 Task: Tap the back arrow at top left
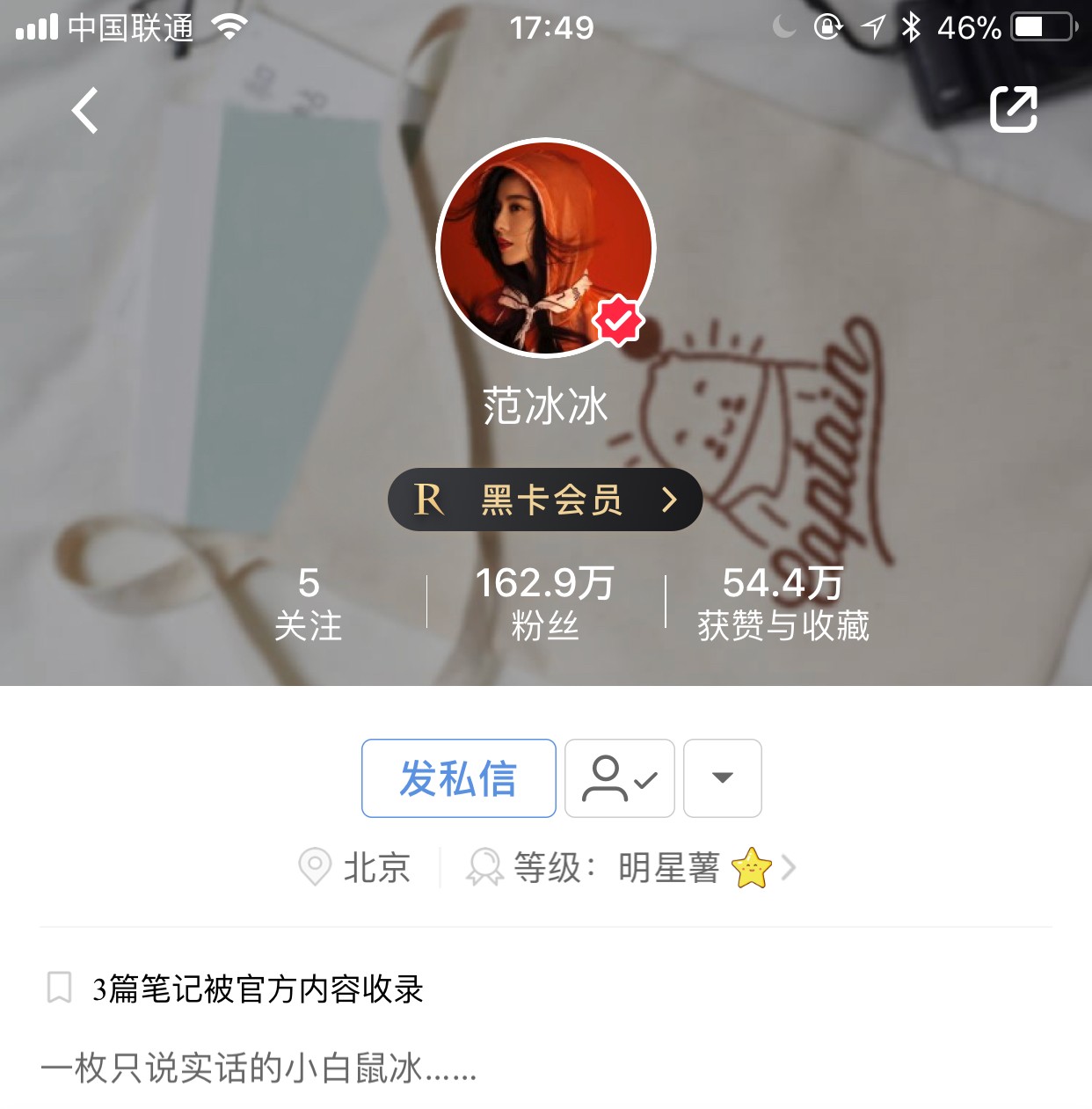[84, 110]
